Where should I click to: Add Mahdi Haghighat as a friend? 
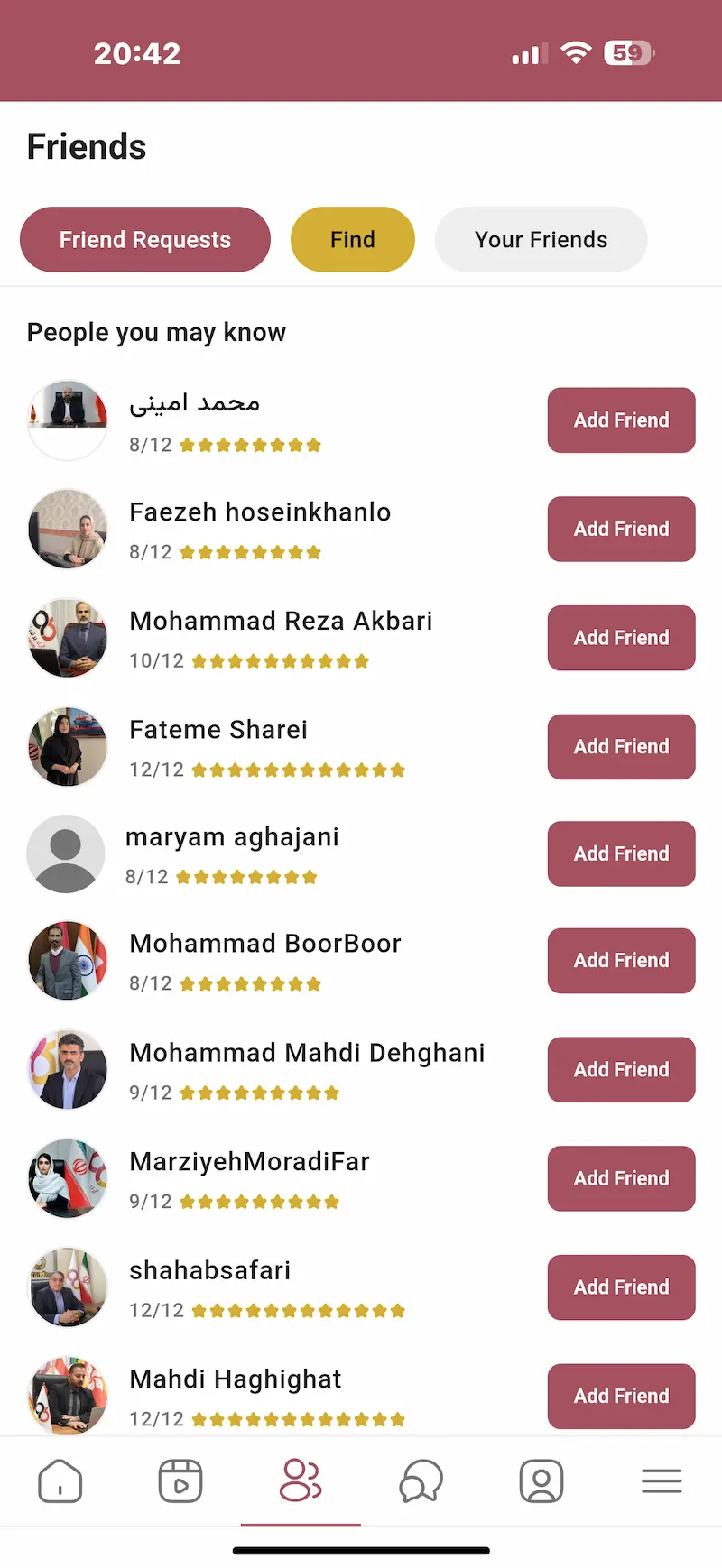(621, 1396)
